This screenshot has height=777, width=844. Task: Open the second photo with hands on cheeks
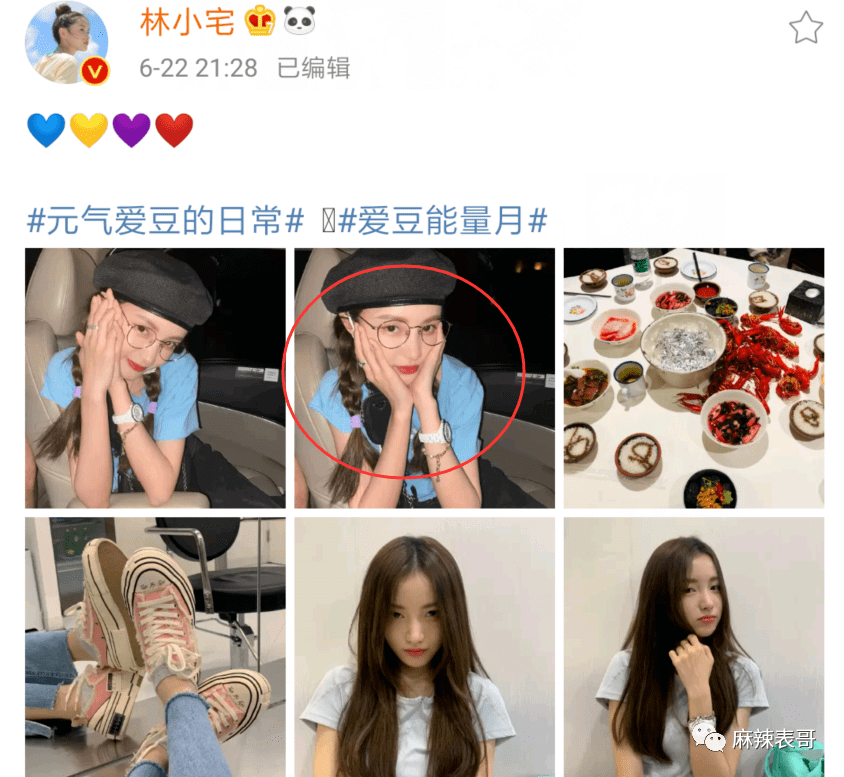tap(424, 378)
